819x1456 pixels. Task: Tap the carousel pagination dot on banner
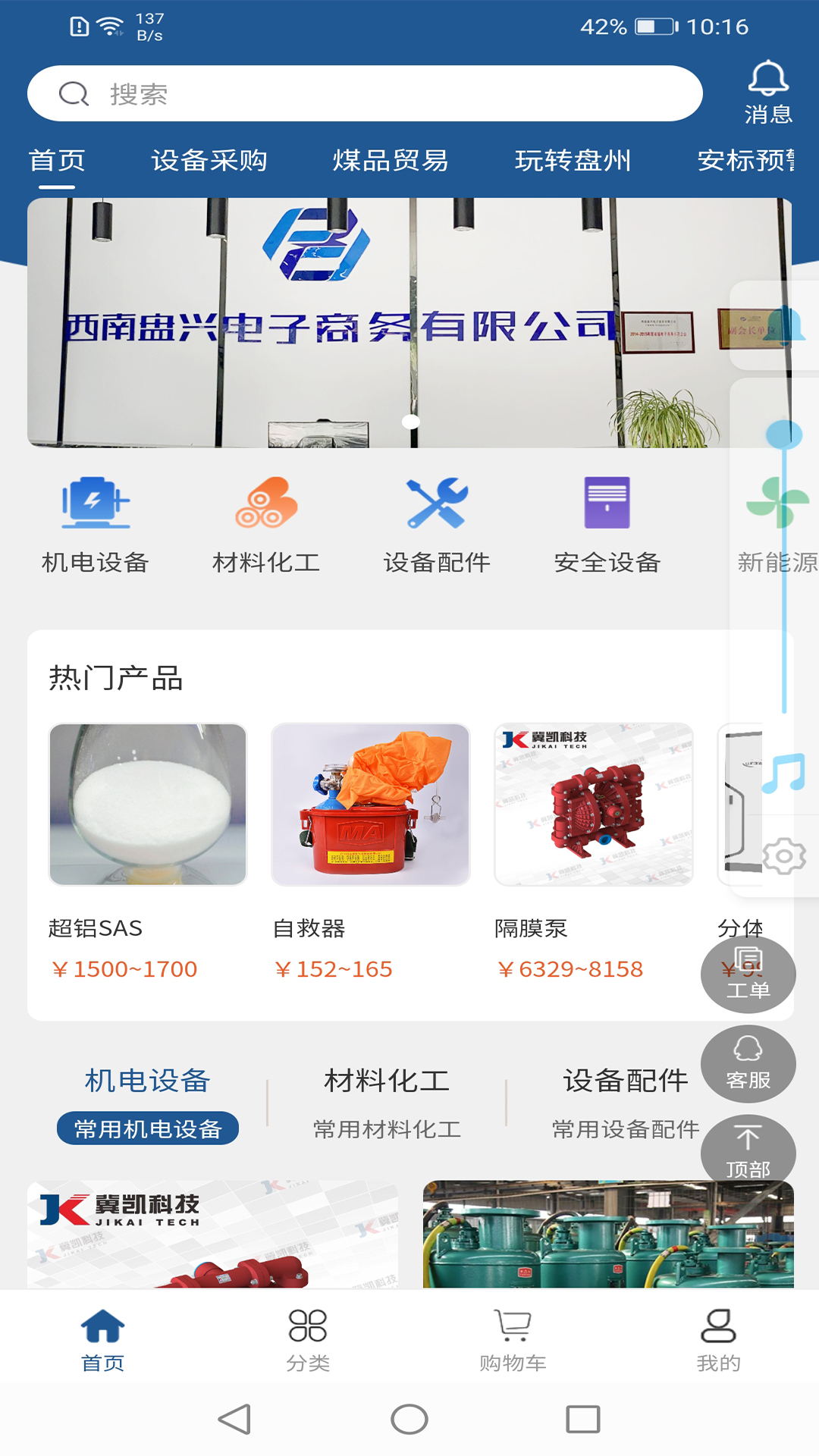coord(410,423)
